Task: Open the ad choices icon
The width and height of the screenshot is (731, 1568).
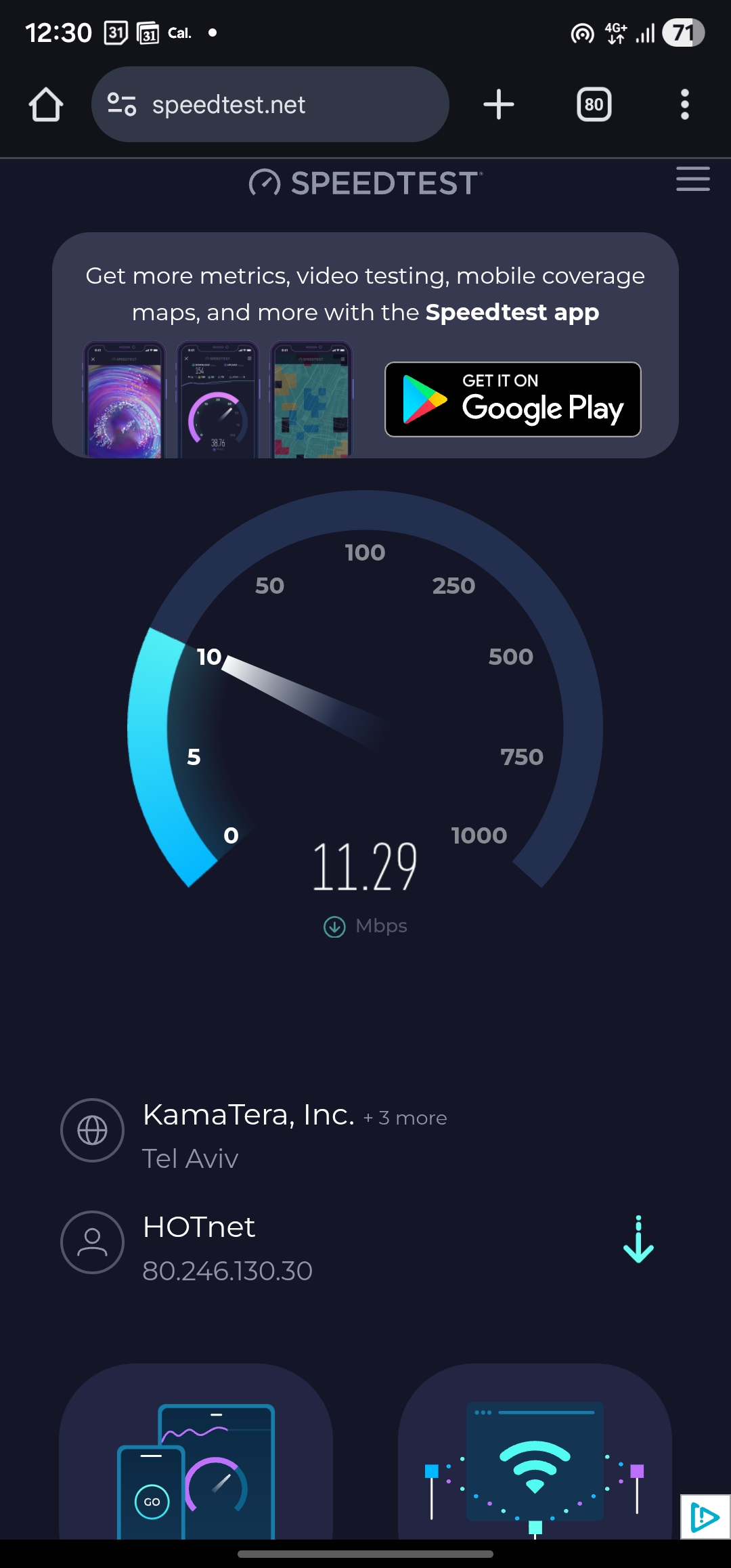Action: point(705,1517)
